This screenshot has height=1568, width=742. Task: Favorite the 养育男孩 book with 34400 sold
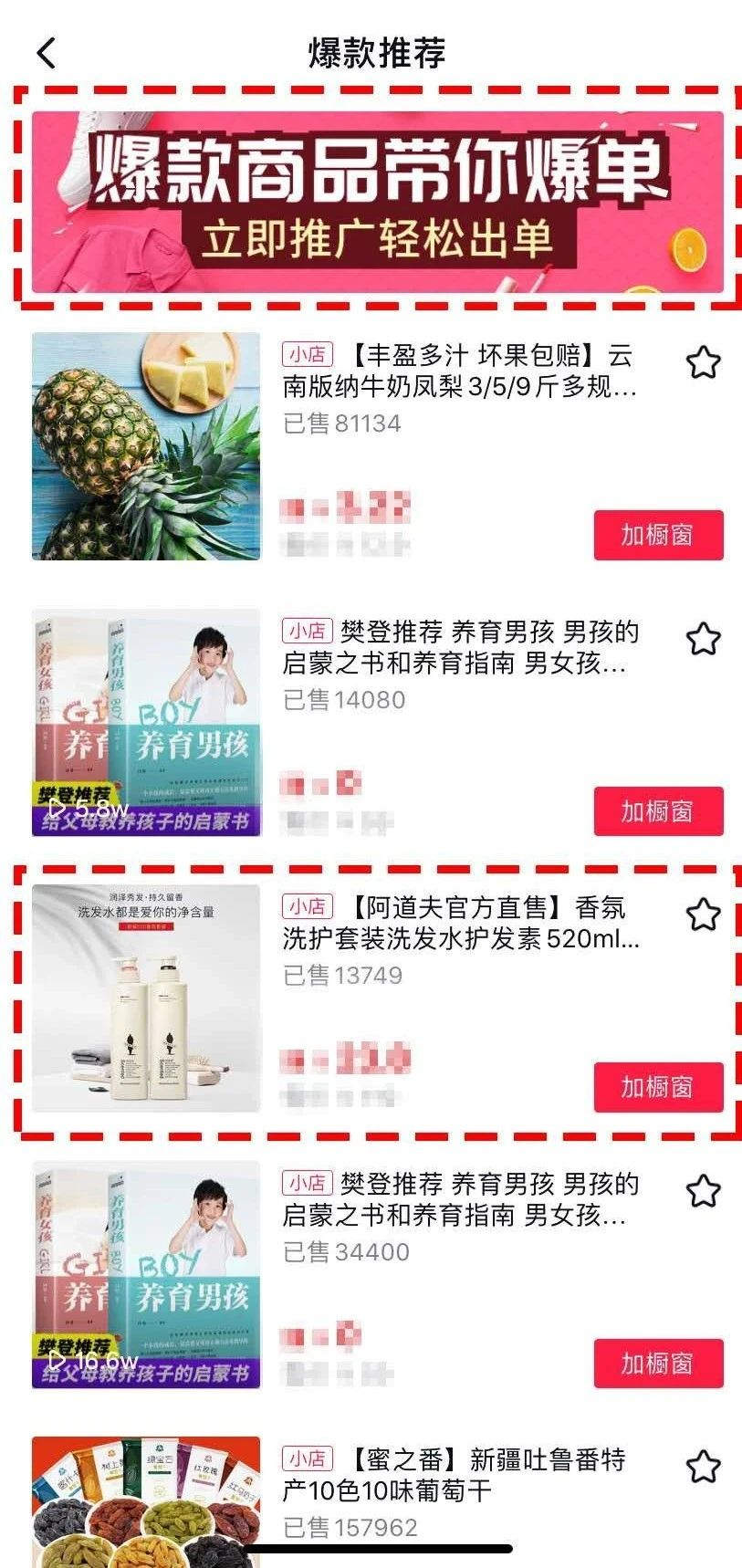click(x=703, y=1191)
